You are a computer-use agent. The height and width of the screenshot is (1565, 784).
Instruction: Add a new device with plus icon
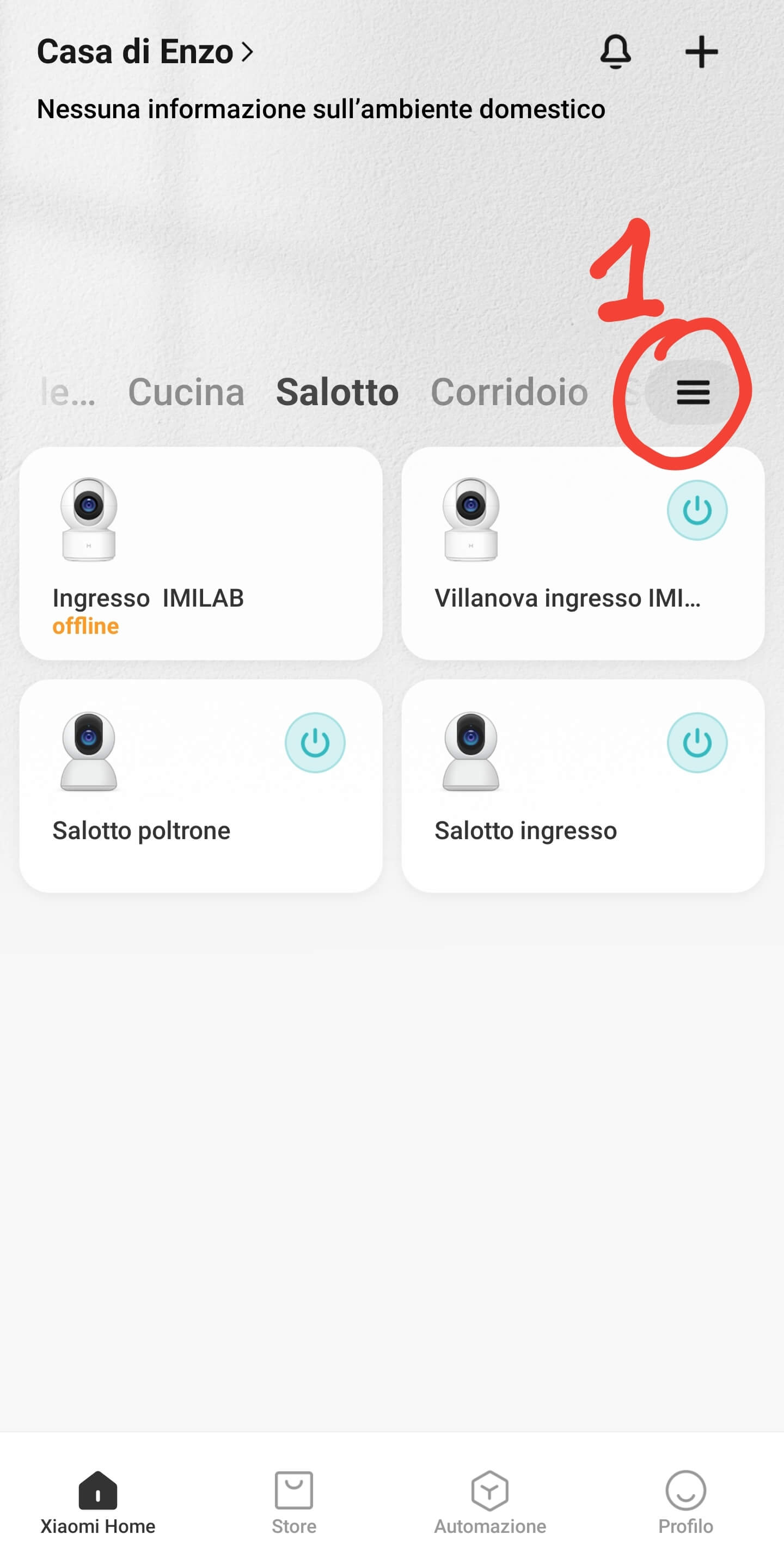(701, 52)
